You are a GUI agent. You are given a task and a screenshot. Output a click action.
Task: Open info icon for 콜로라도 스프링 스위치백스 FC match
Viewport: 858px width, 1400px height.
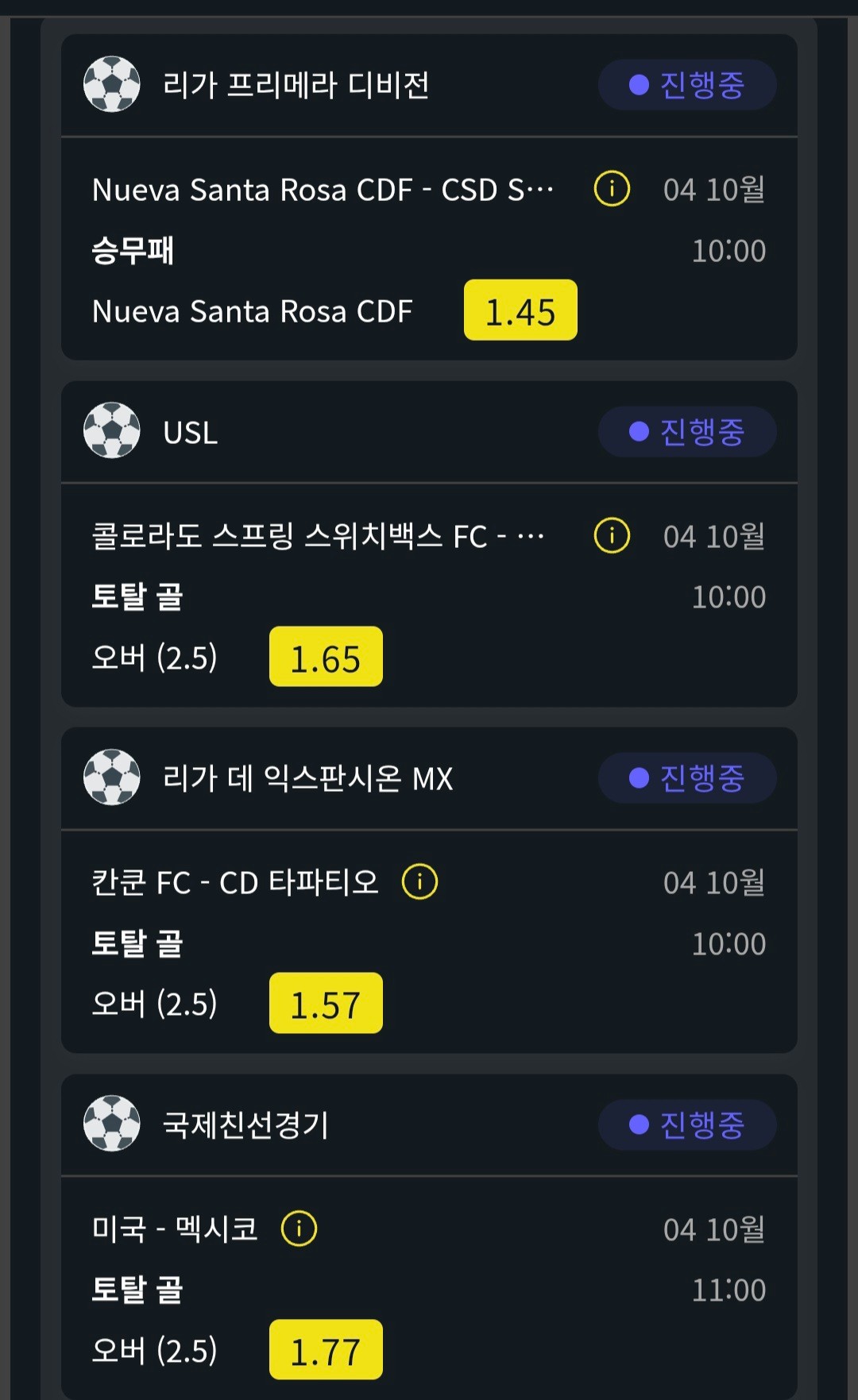tap(612, 535)
